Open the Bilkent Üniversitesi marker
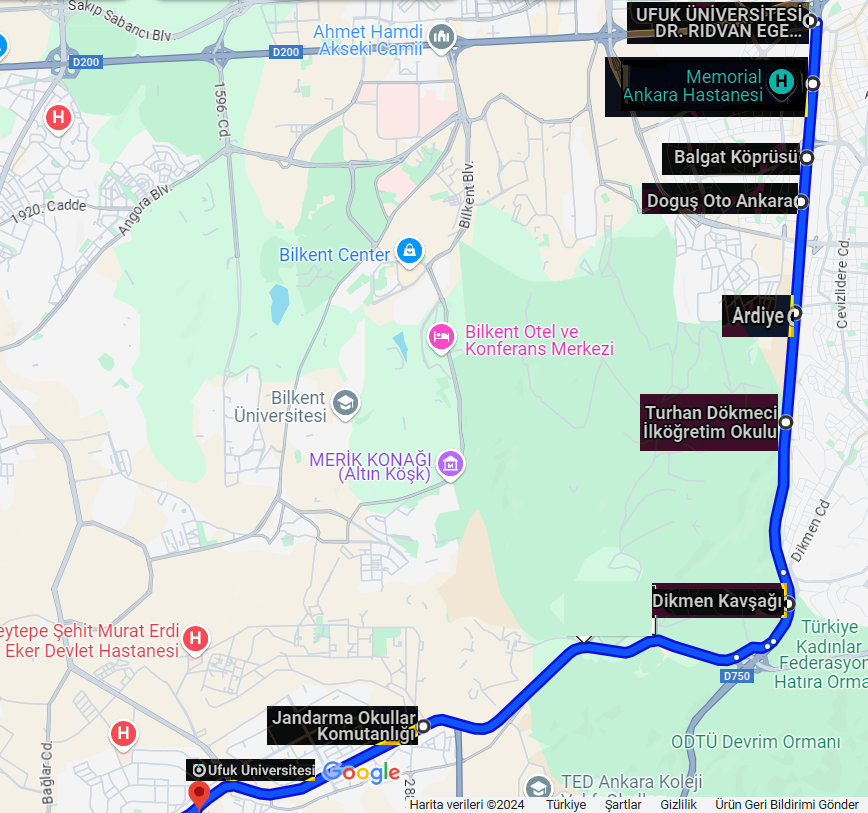868x813 pixels. click(x=346, y=403)
